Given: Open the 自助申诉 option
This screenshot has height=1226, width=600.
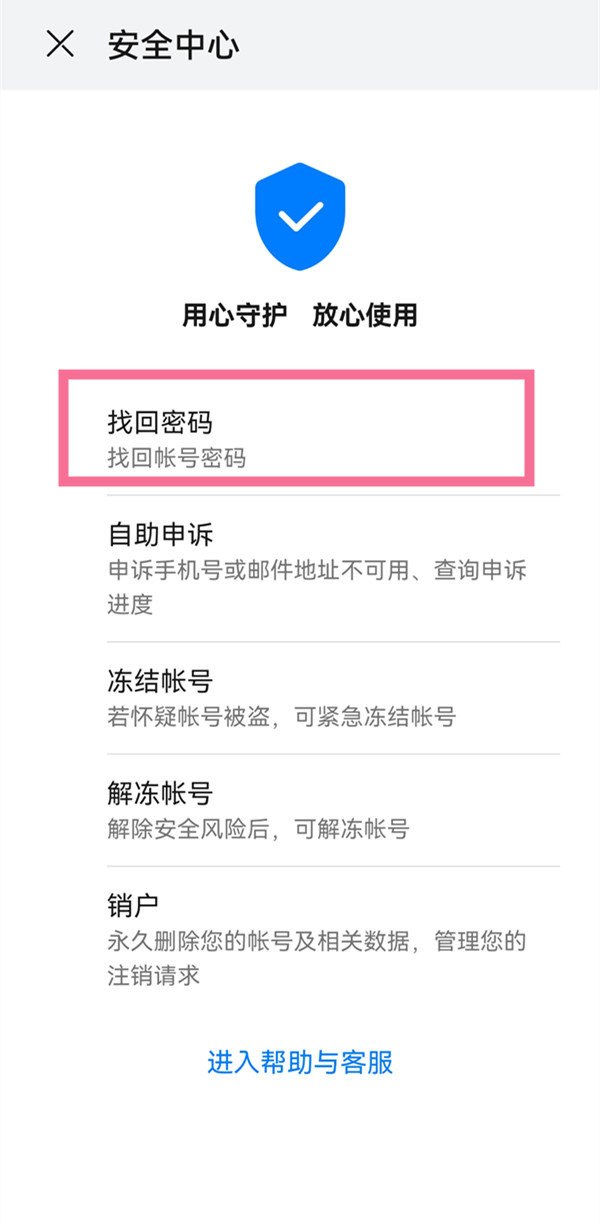Looking at the screenshot, I should click(x=300, y=568).
